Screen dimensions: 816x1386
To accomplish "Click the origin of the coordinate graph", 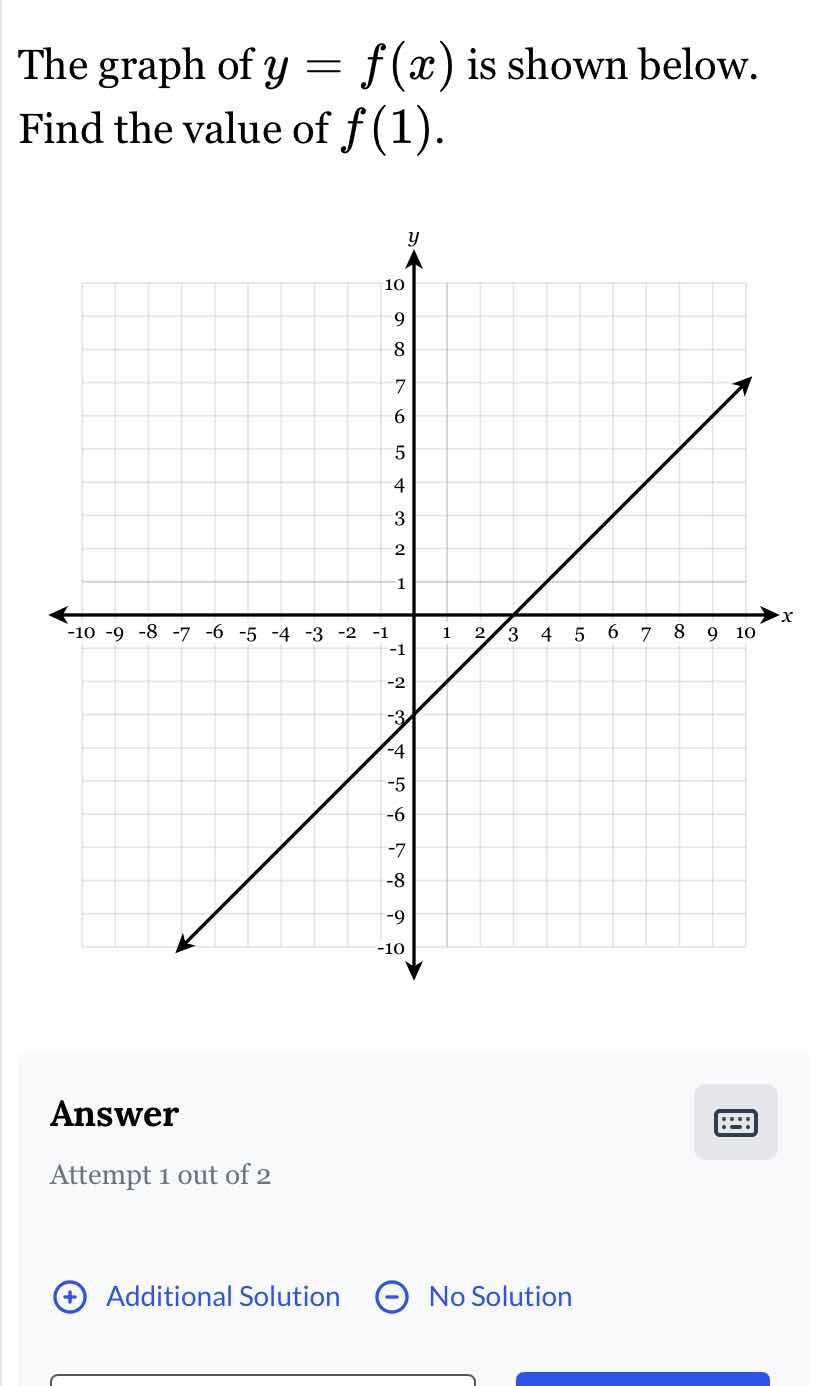I will click(414, 615).
